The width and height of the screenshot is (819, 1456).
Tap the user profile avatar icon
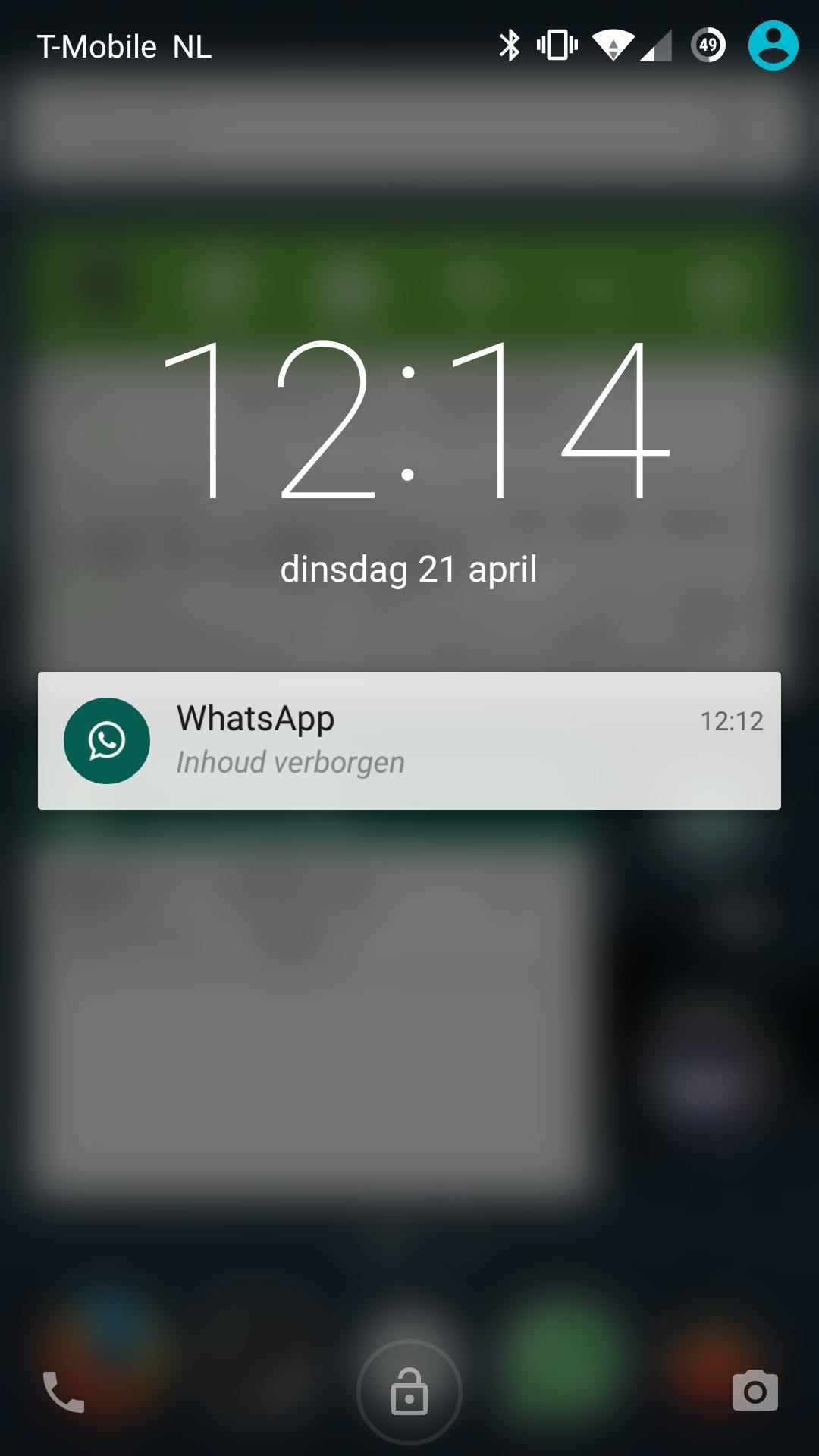click(x=773, y=45)
